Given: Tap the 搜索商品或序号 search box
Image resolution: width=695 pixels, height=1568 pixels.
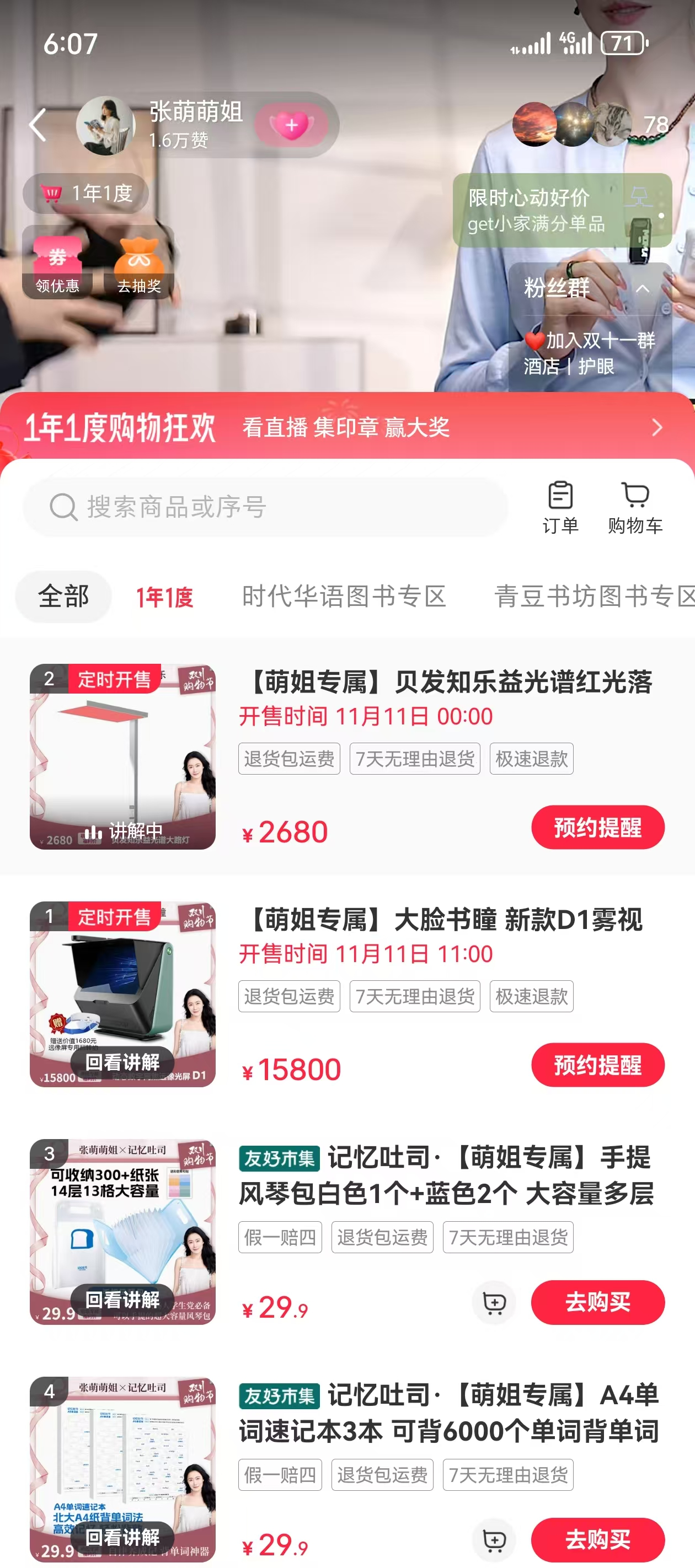Looking at the screenshot, I should [x=265, y=507].
